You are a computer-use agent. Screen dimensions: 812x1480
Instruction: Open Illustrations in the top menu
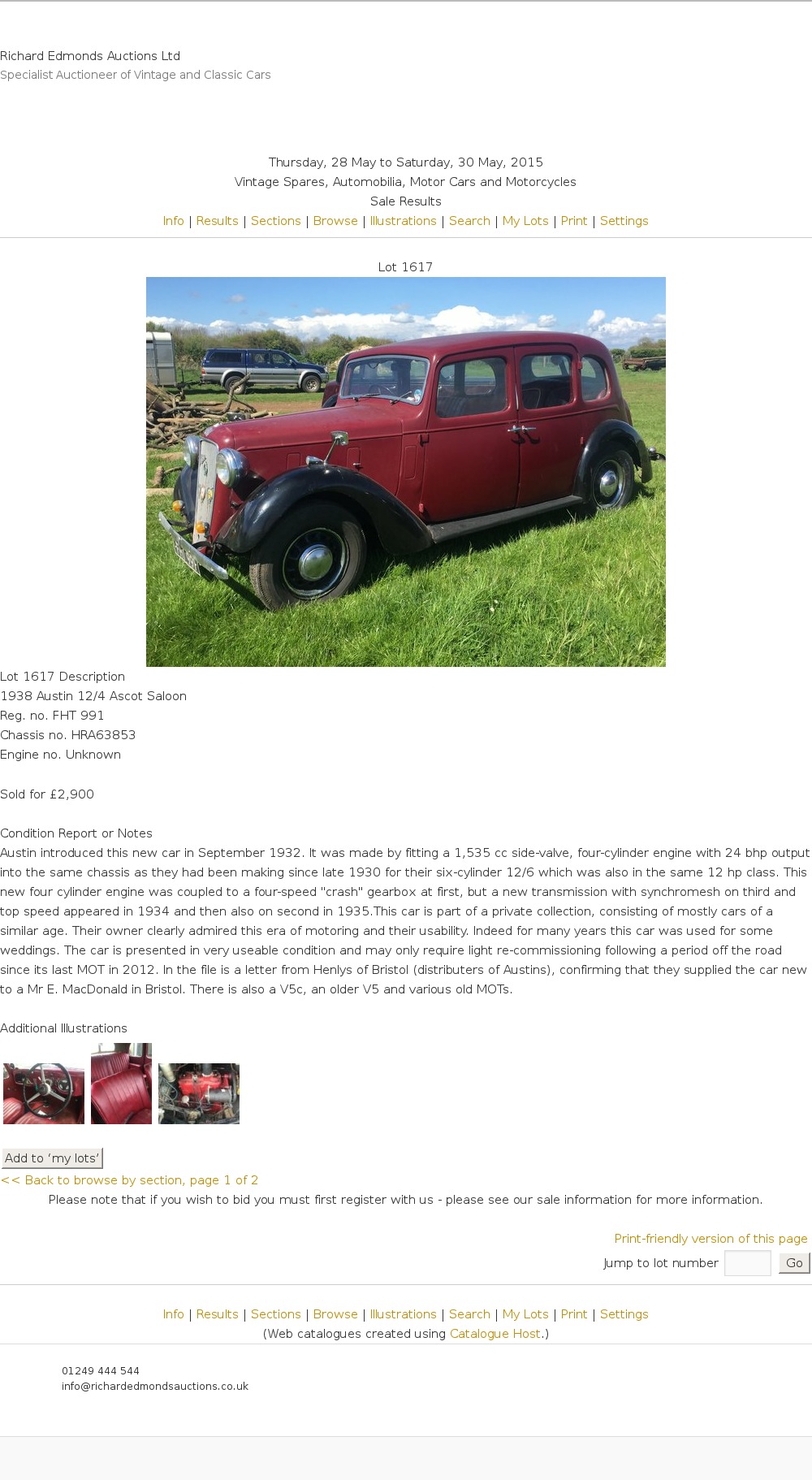click(x=403, y=221)
